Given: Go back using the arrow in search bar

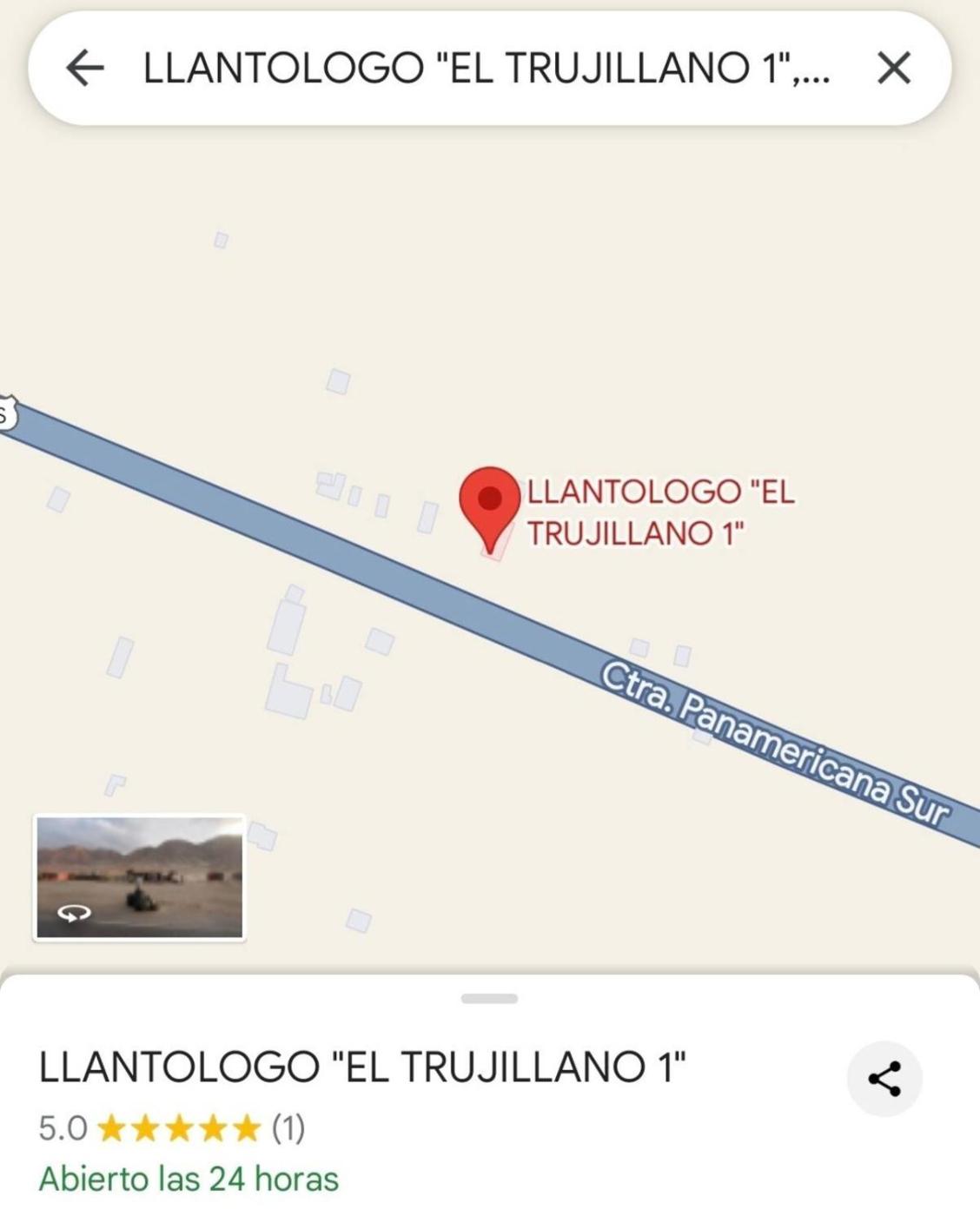Looking at the screenshot, I should [85, 68].
